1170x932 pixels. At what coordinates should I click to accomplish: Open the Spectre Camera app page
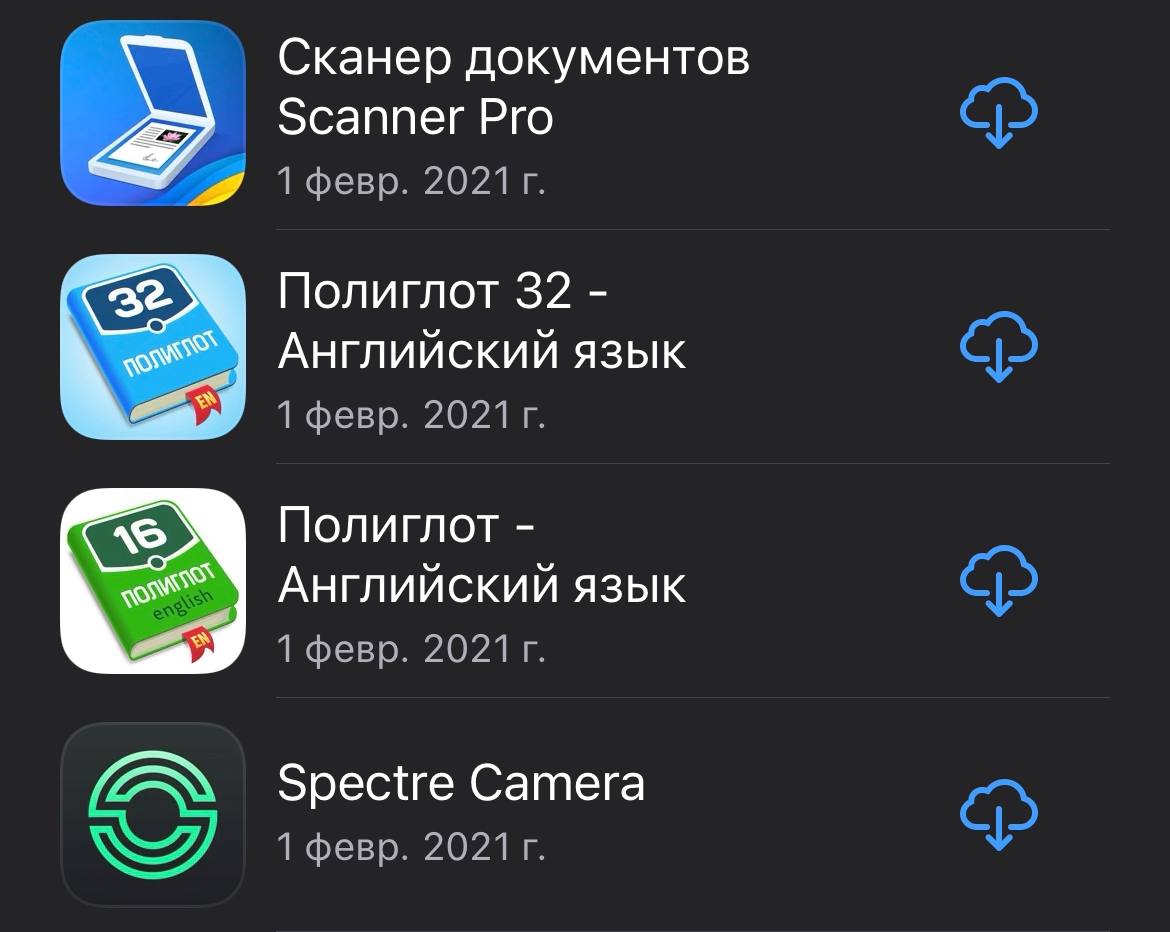coord(460,783)
